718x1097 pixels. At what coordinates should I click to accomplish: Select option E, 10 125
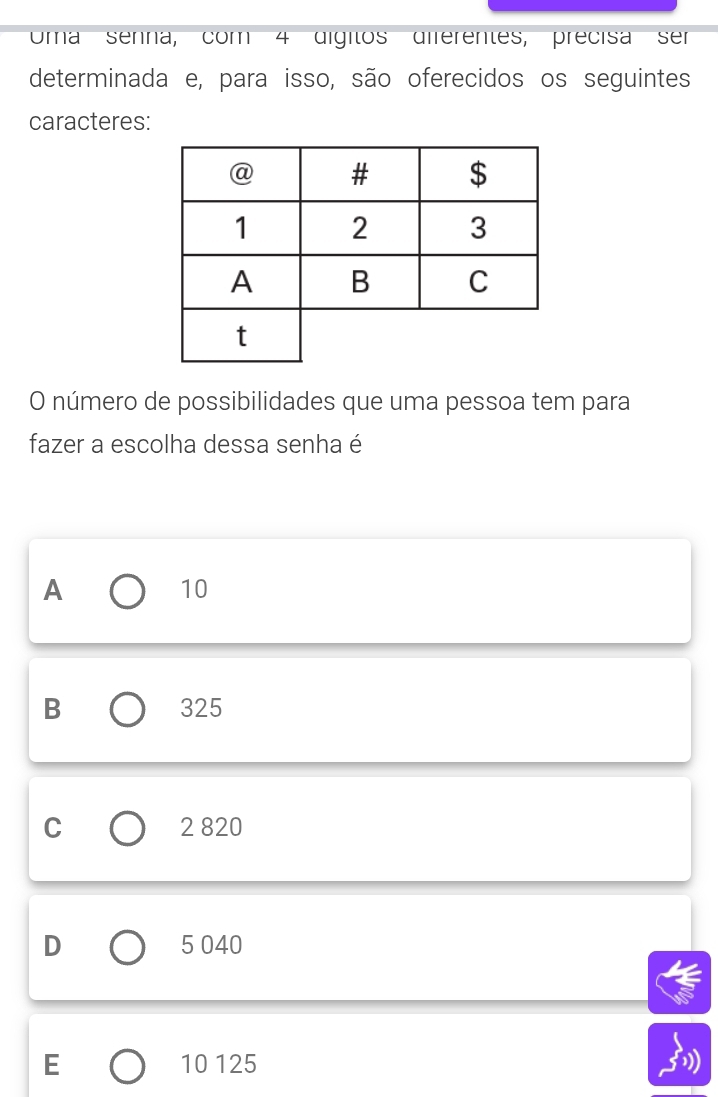pyautogui.click(x=126, y=1065)
